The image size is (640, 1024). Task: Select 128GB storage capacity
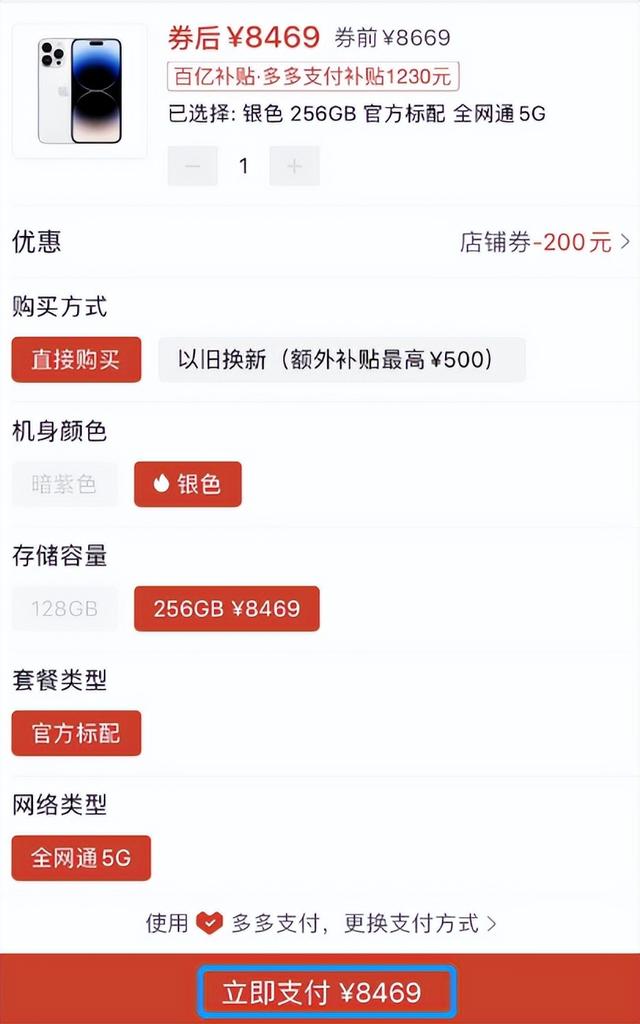coord(64,608)
